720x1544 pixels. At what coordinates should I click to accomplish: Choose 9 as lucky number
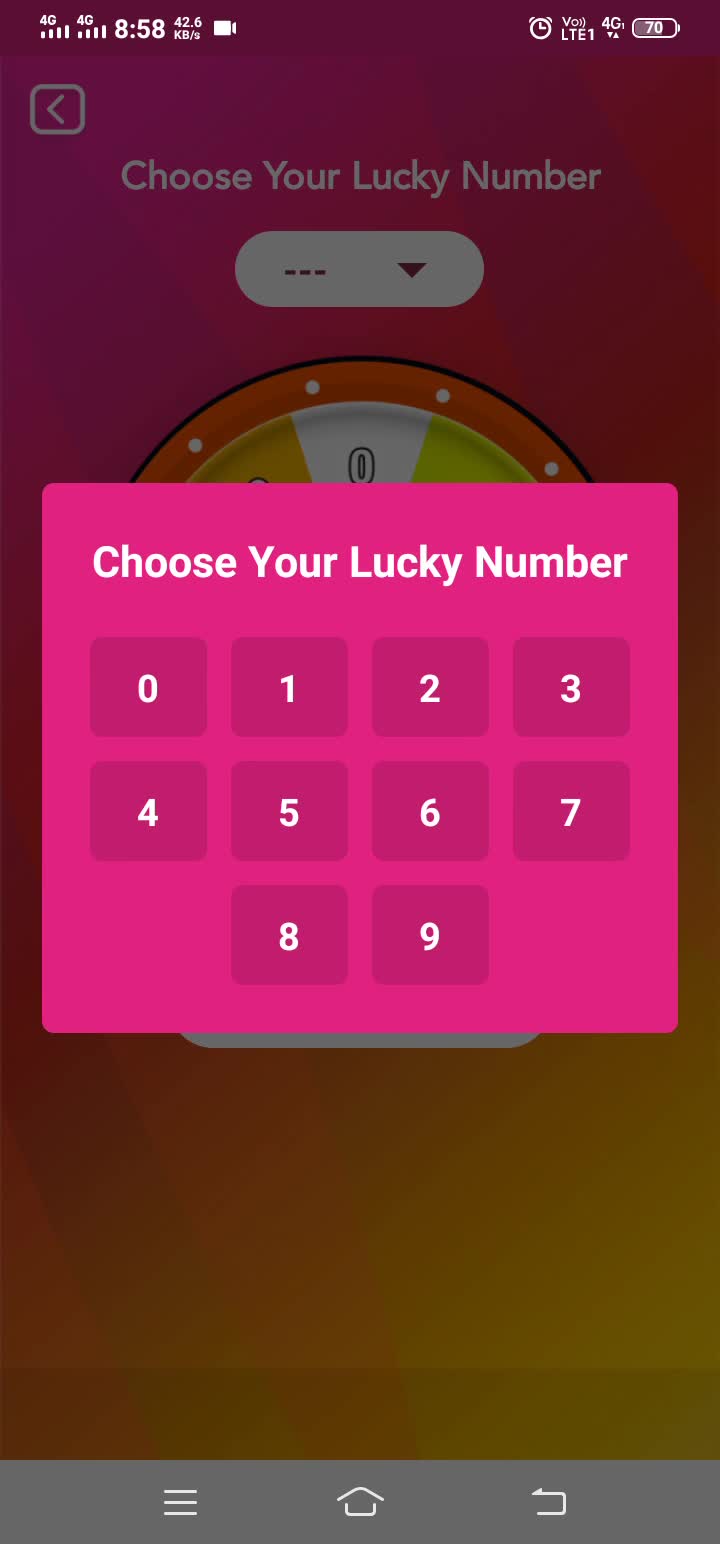pos(430,935)
